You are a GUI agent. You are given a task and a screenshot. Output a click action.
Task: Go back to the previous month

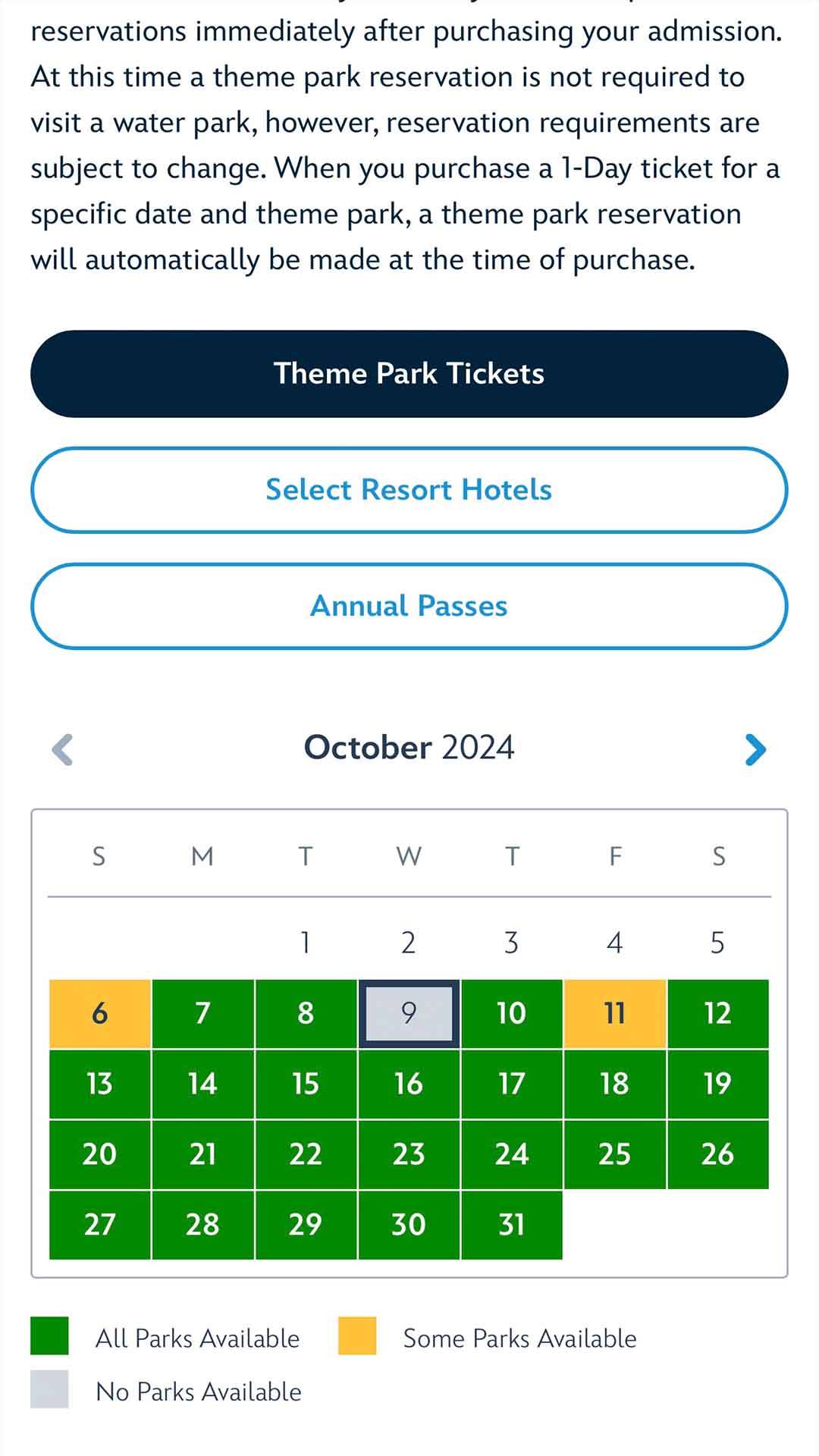(62, 749)
